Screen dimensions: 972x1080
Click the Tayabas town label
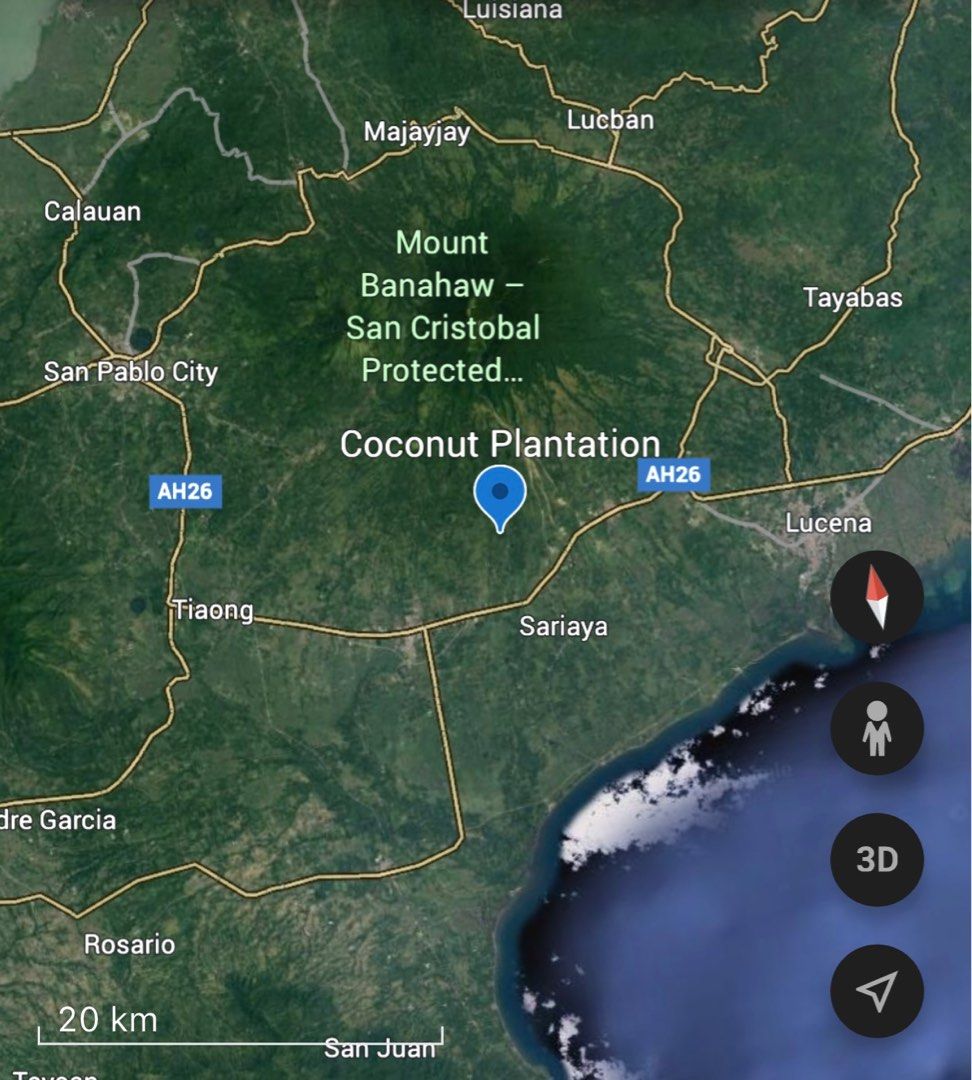click(854, 299)
